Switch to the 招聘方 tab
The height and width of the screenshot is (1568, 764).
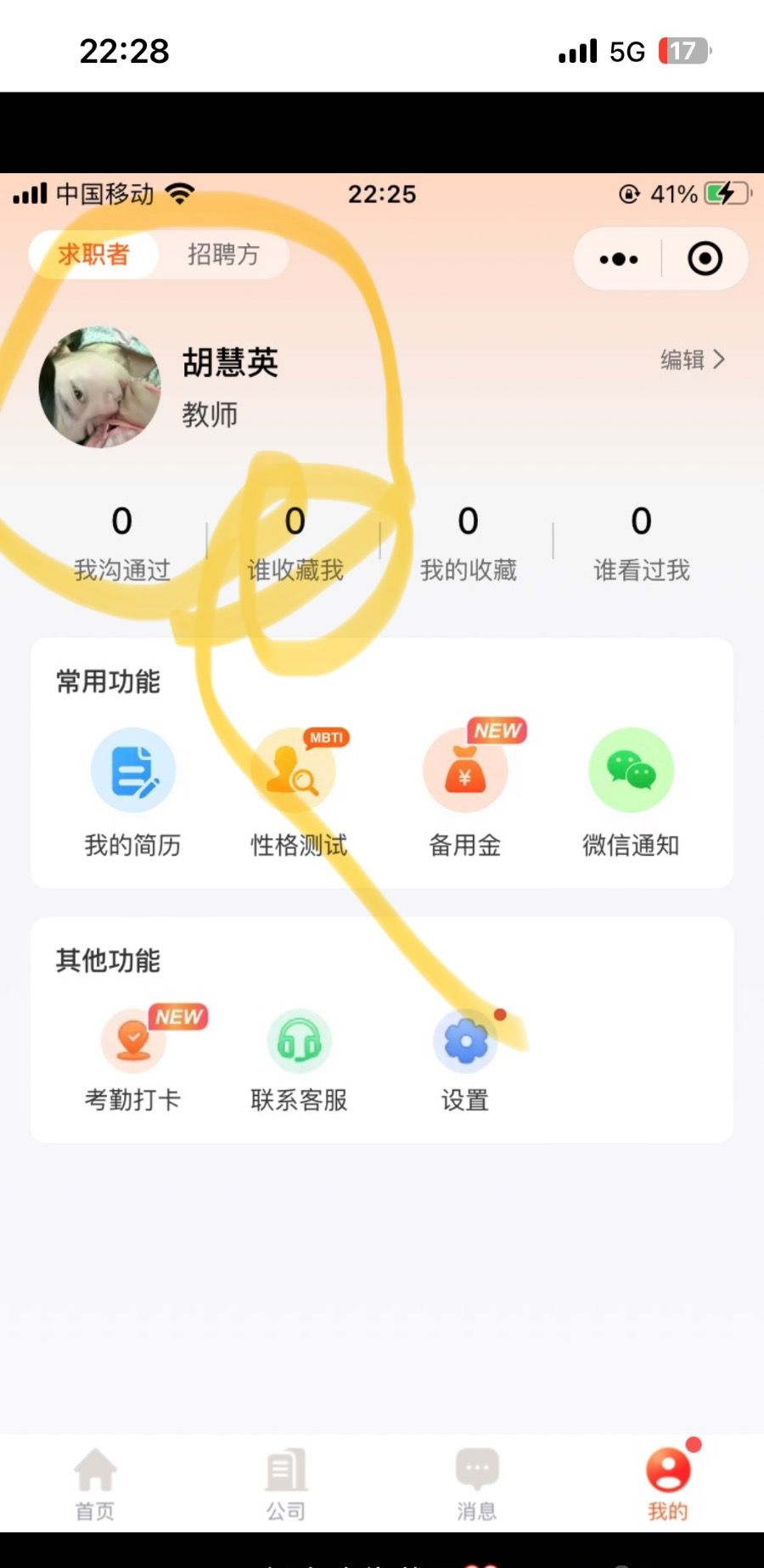pyautogui.click(x=223, y=254)
